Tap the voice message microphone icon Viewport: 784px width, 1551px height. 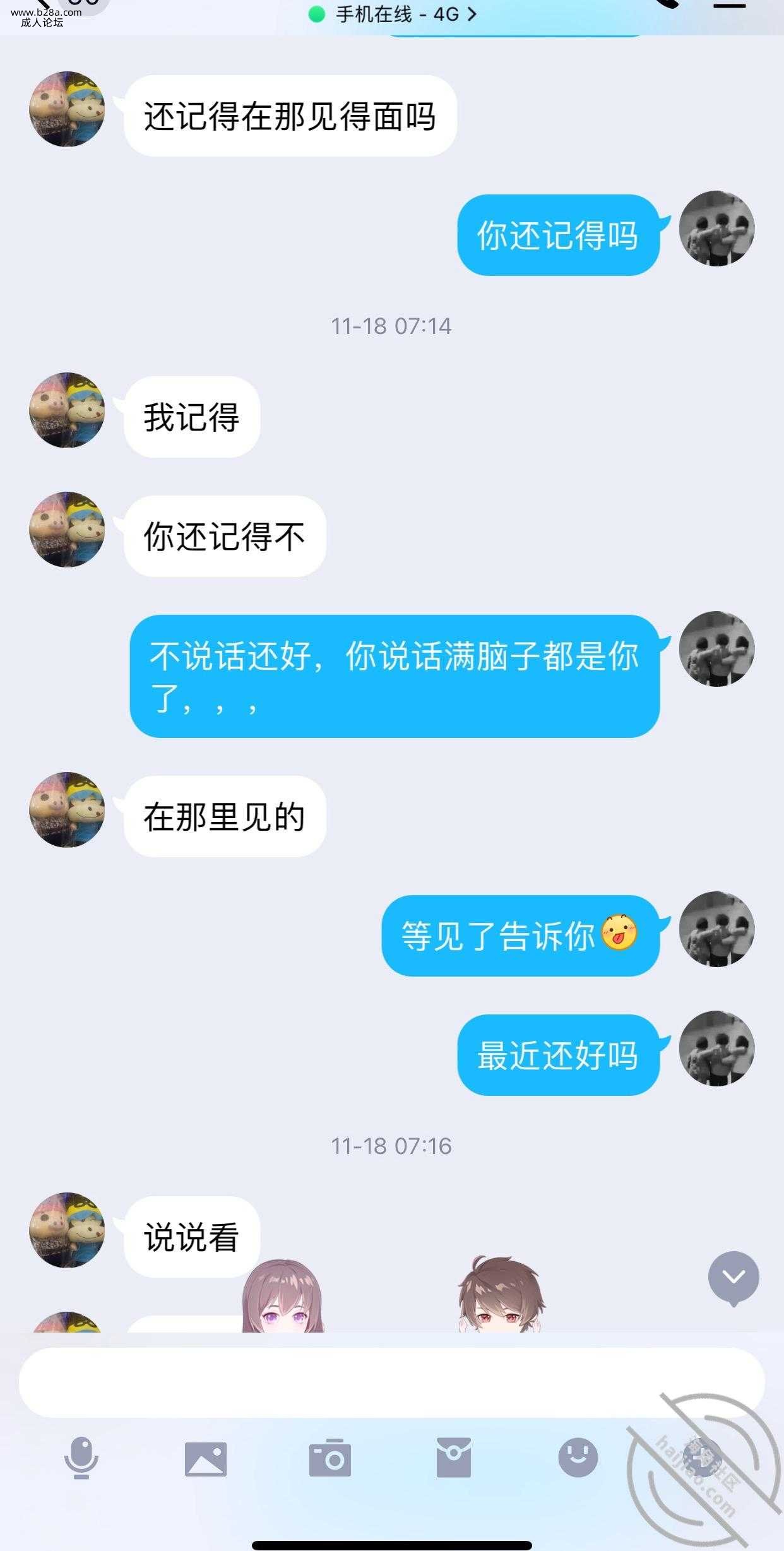tap(81, 1458)
